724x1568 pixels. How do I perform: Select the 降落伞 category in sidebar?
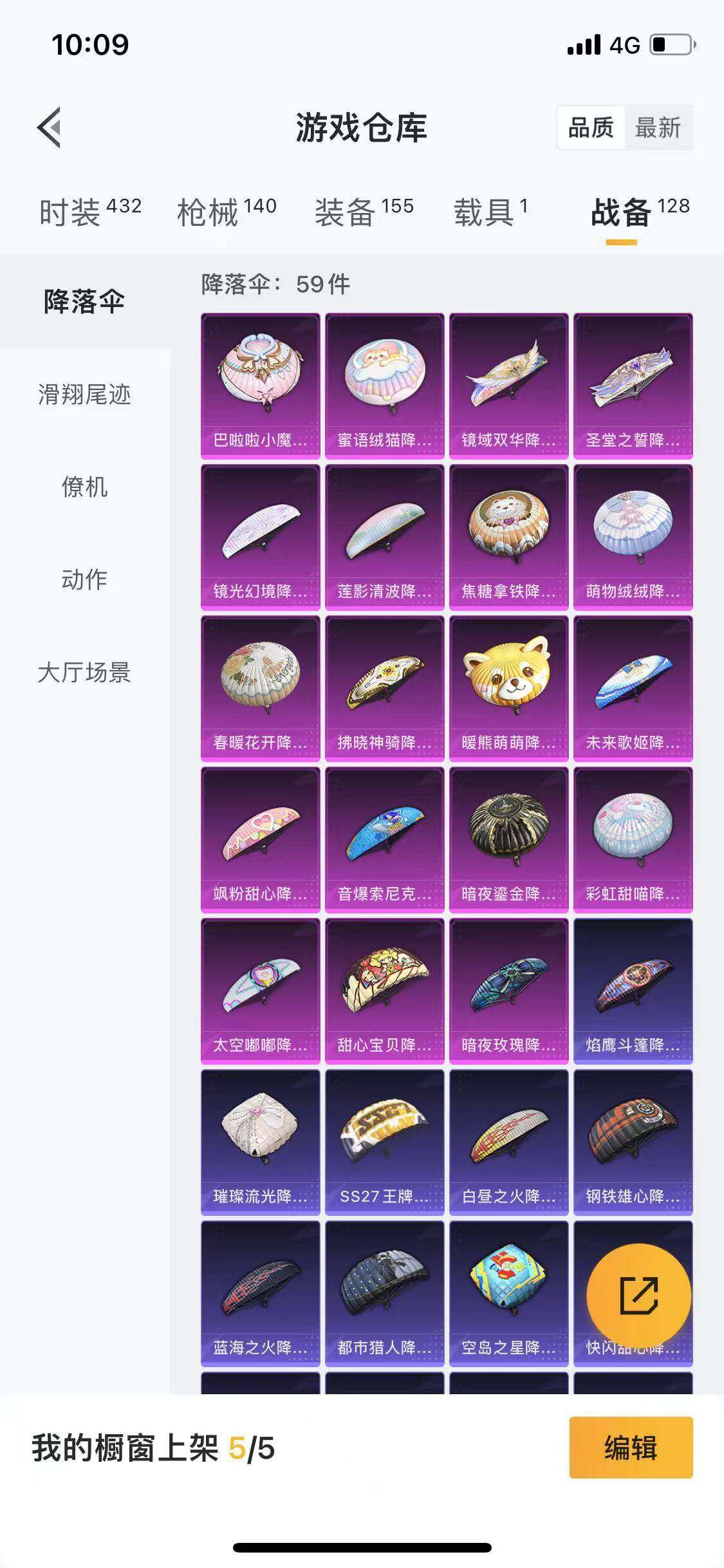85,300
